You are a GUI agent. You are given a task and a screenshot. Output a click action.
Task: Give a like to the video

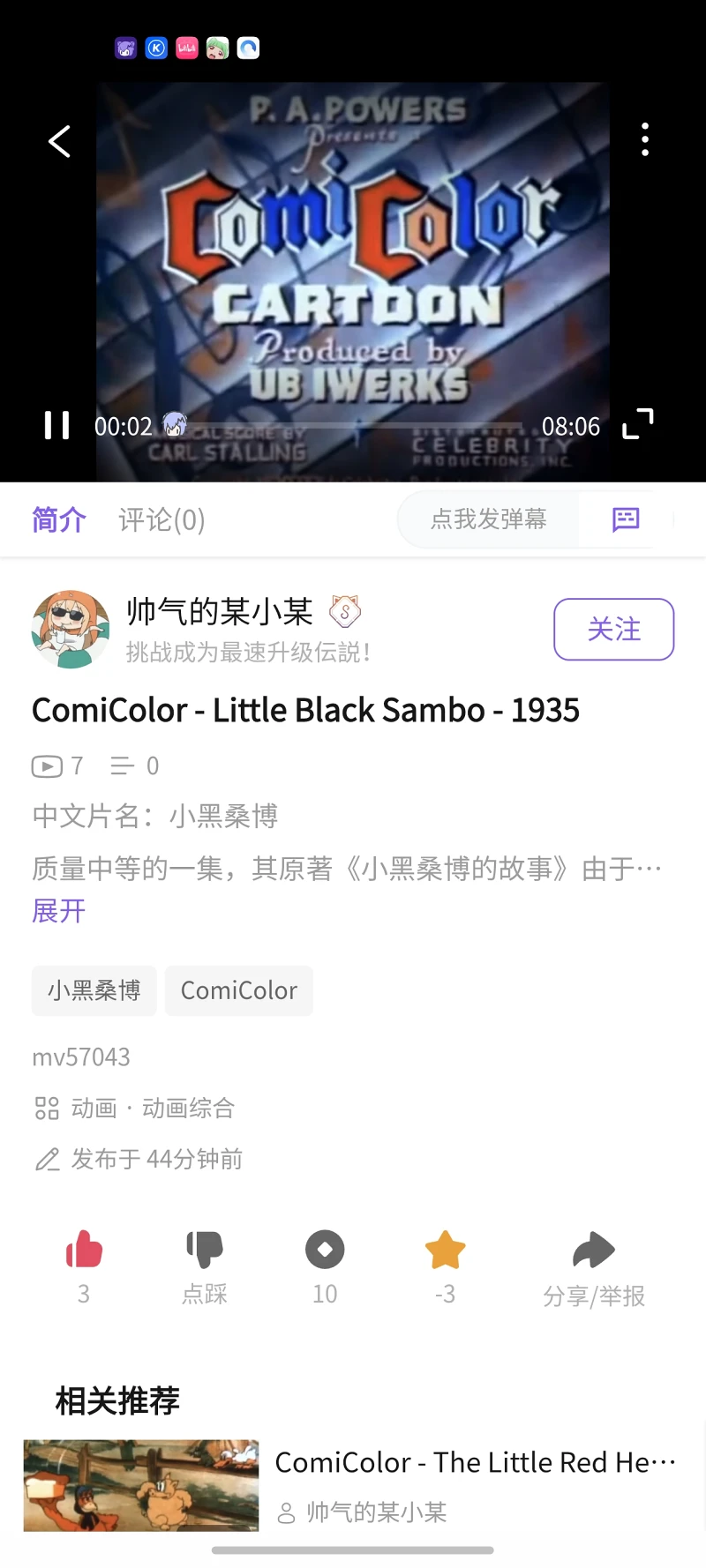(x=84, y=1250)
